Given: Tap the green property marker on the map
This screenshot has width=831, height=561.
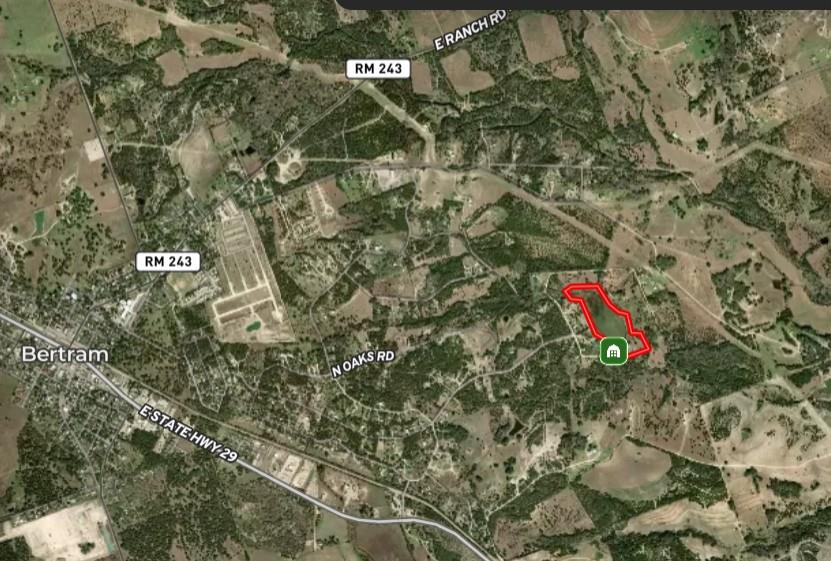Looking at the screenshot, I should [x=613, y=352].
